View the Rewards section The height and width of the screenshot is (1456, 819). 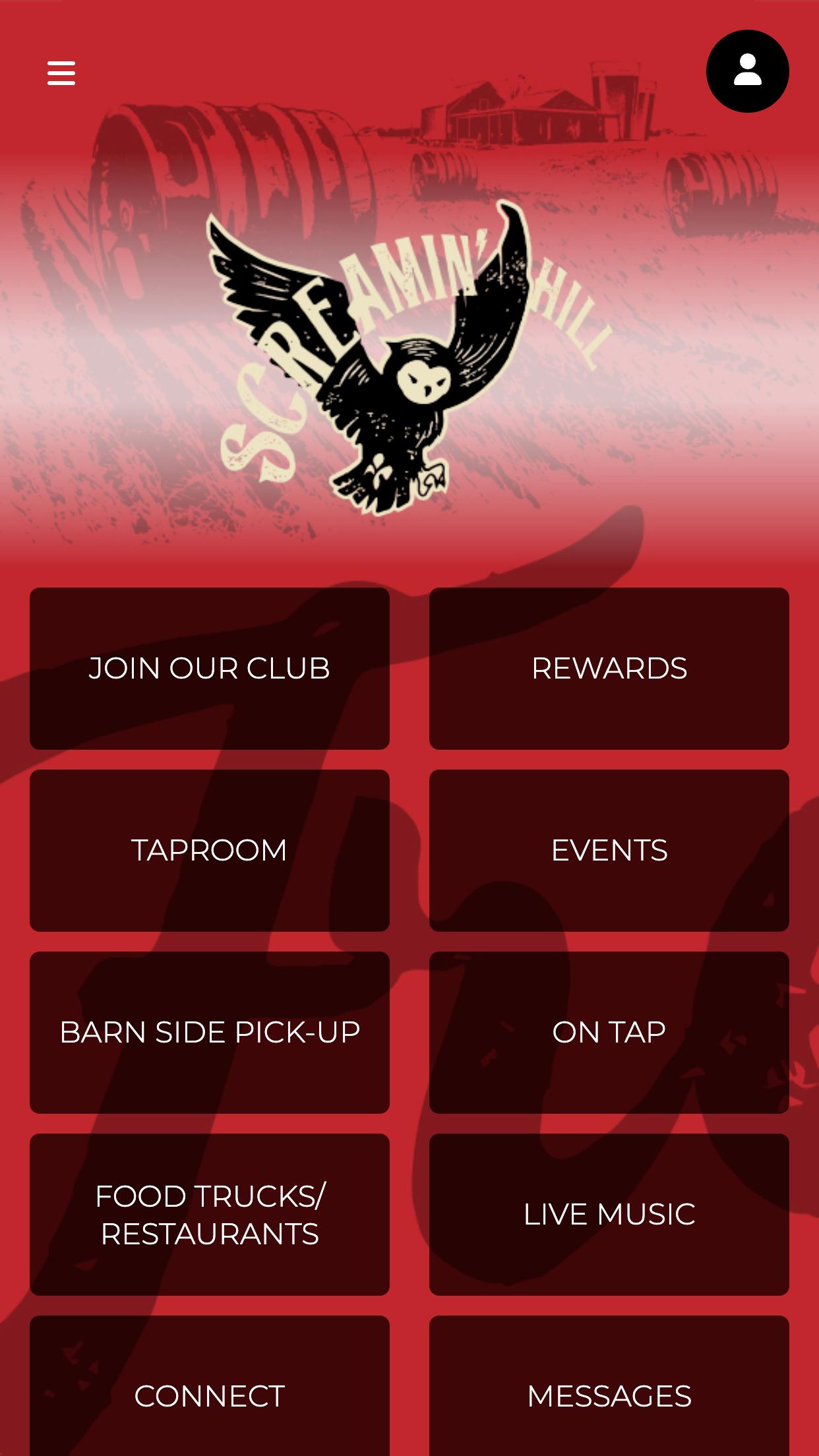[x=609, y=668]
